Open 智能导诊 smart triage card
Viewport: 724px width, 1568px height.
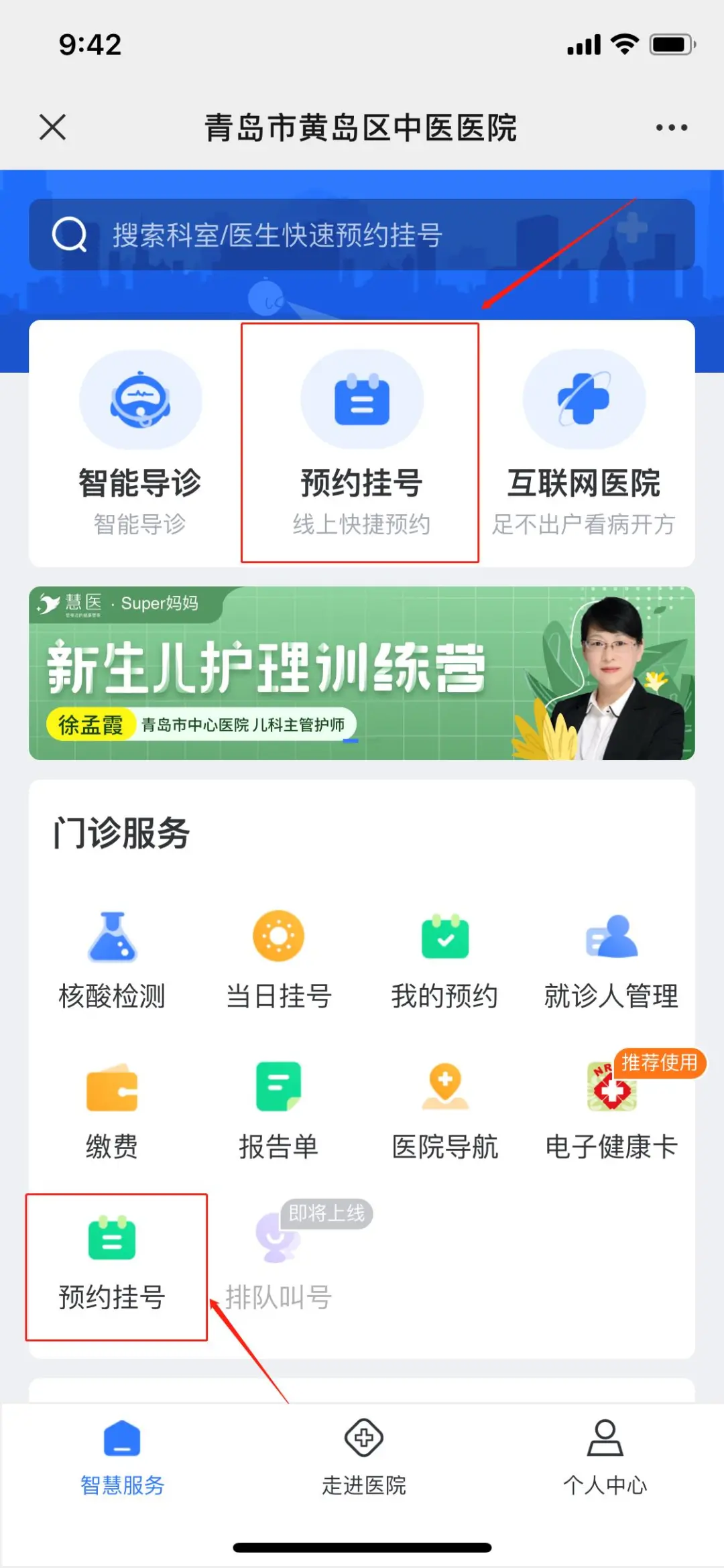click(139, 442)
